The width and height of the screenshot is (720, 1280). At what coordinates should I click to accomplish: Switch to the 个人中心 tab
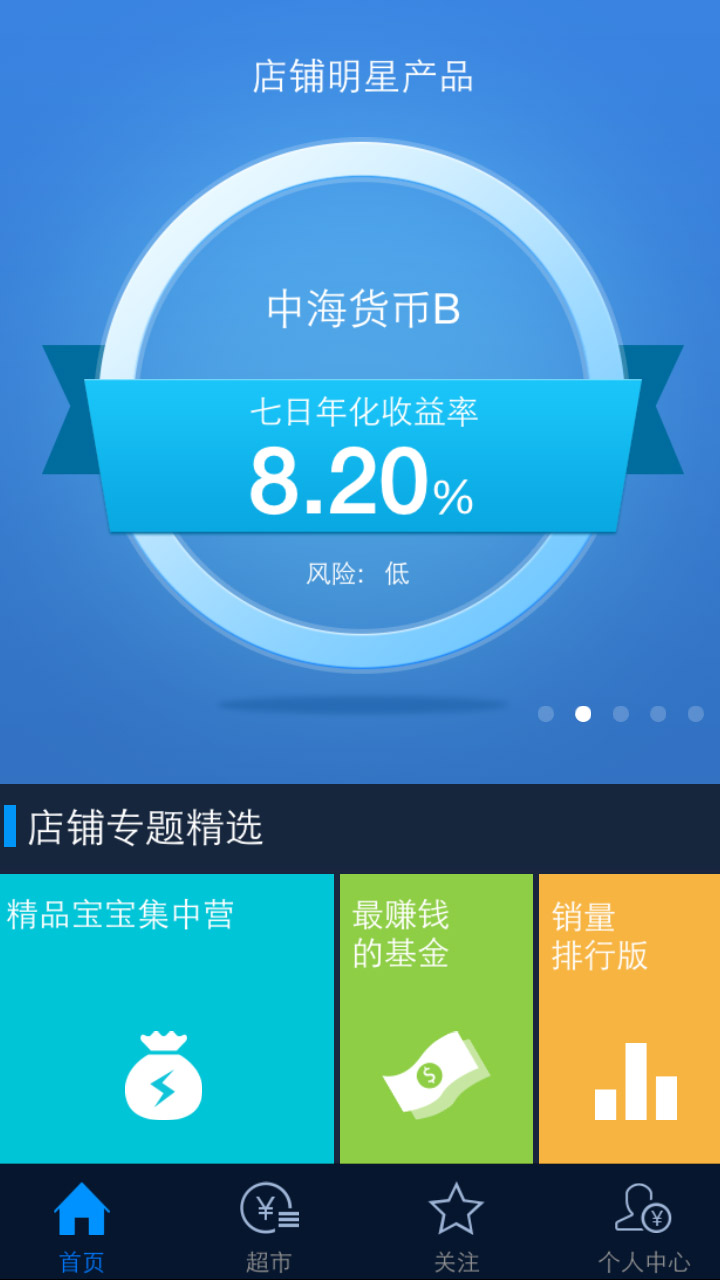643,1226
